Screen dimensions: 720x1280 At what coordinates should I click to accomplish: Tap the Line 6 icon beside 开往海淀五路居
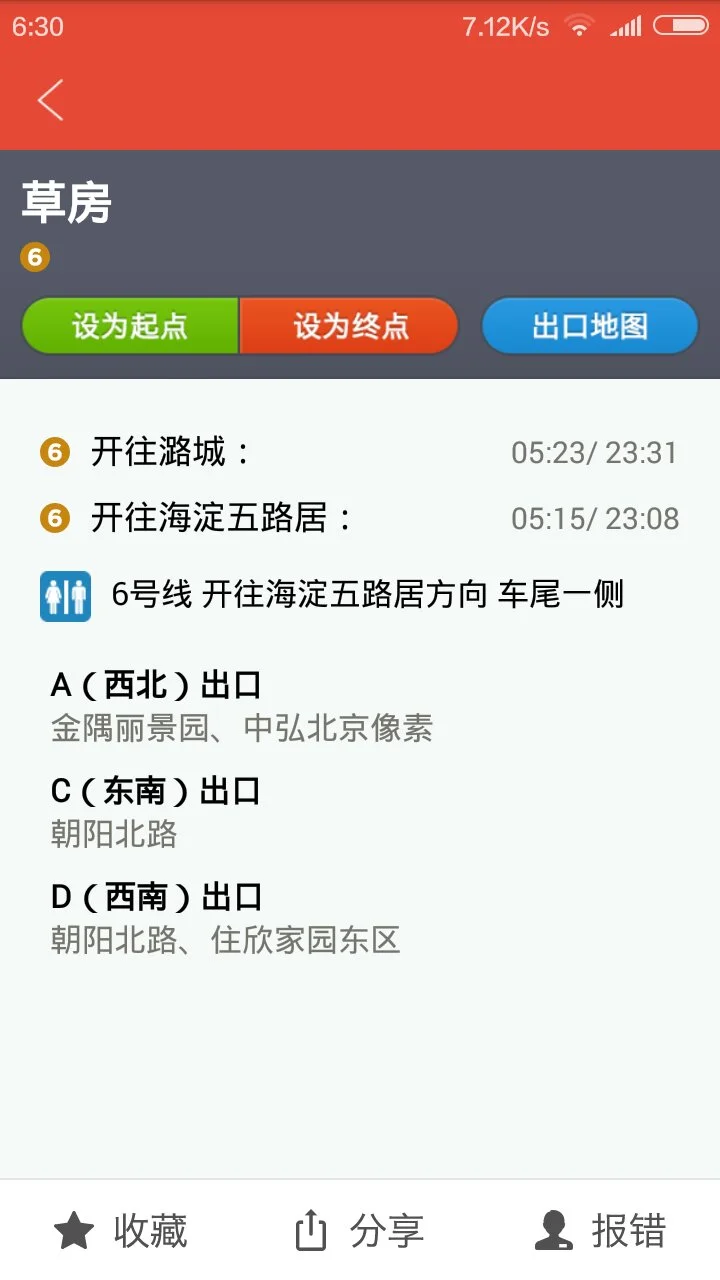[x=54, y=517]
